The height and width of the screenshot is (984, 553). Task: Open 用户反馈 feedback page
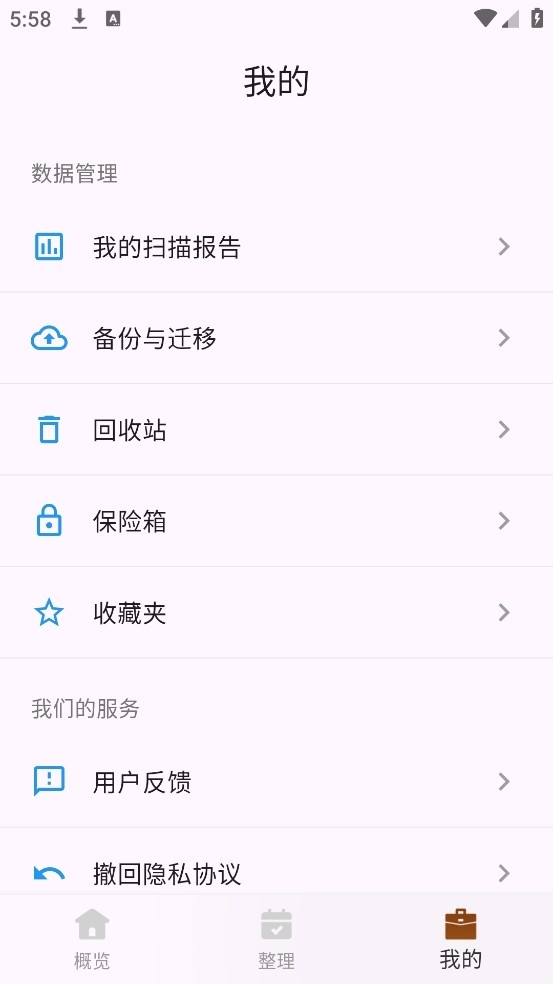click(276, 782)
